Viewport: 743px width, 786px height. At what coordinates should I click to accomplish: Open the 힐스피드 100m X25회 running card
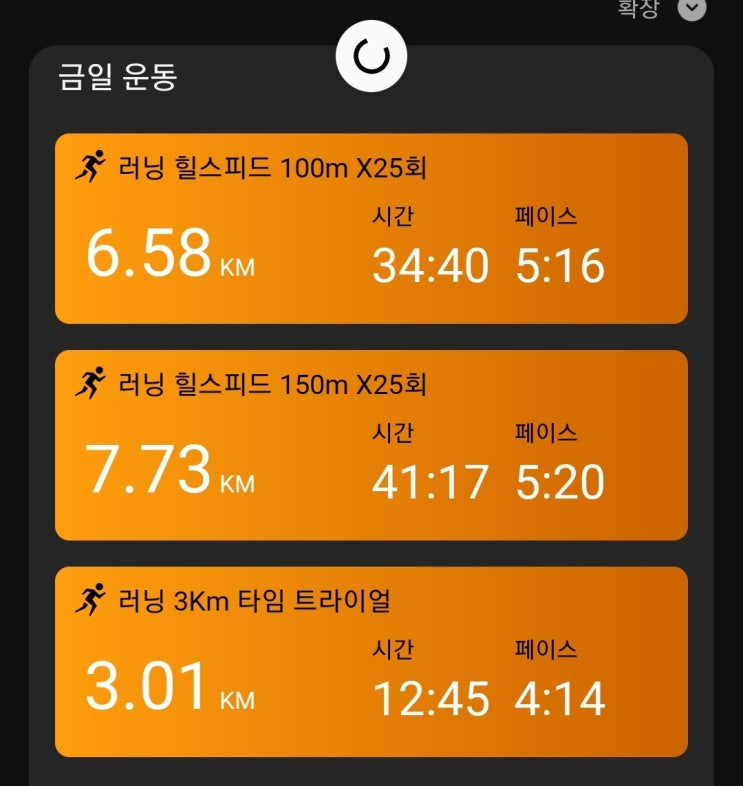[x=370, y=229]
